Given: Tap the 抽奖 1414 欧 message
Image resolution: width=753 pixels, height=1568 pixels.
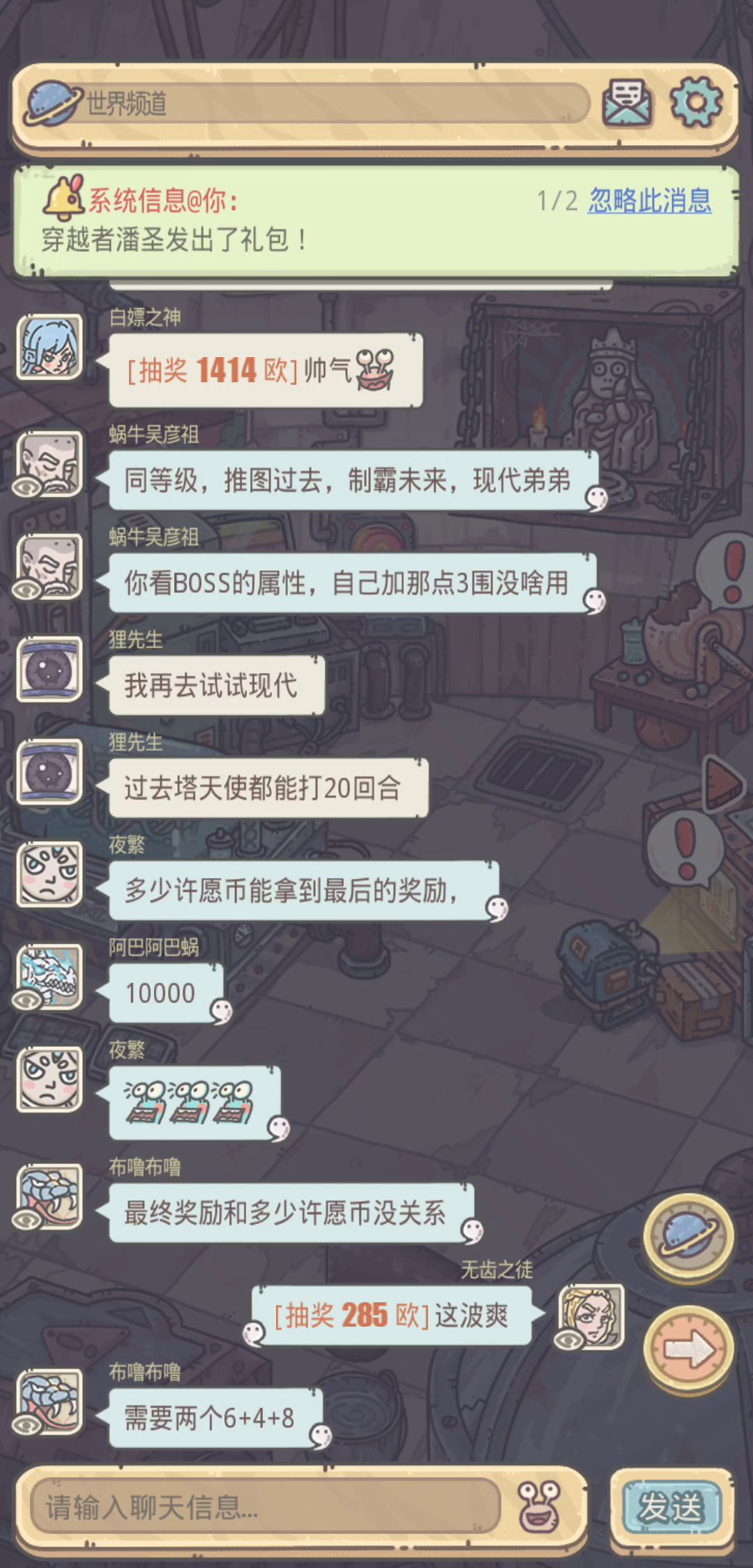Looking at the screenshot, I should (x=266, y=370).
